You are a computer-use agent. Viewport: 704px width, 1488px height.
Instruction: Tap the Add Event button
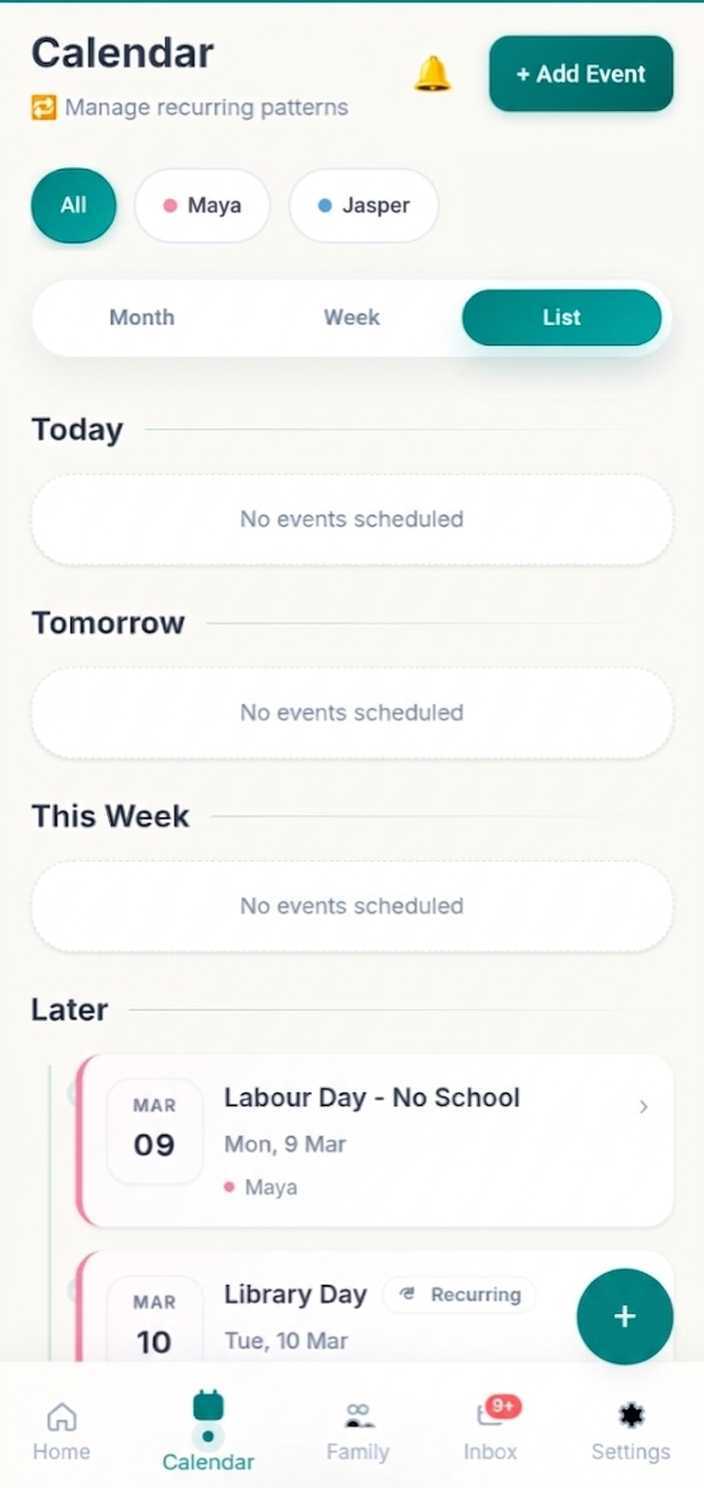point(581,74)
